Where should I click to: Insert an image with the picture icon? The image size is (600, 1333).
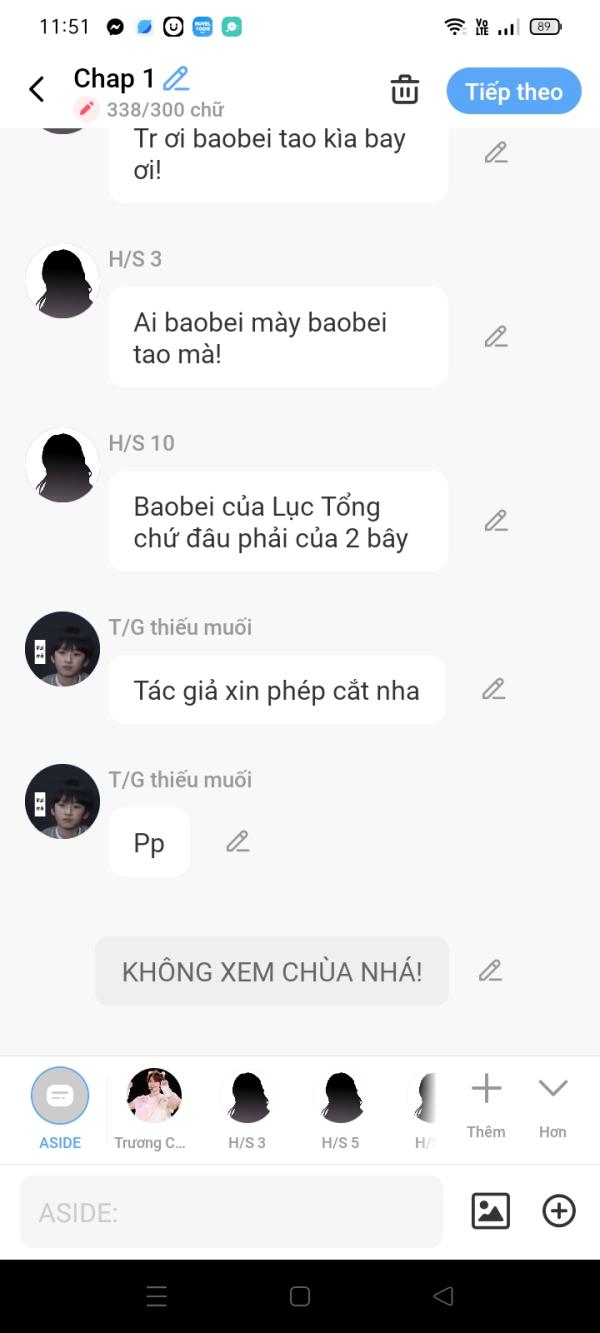click(x=491, y=1212)
